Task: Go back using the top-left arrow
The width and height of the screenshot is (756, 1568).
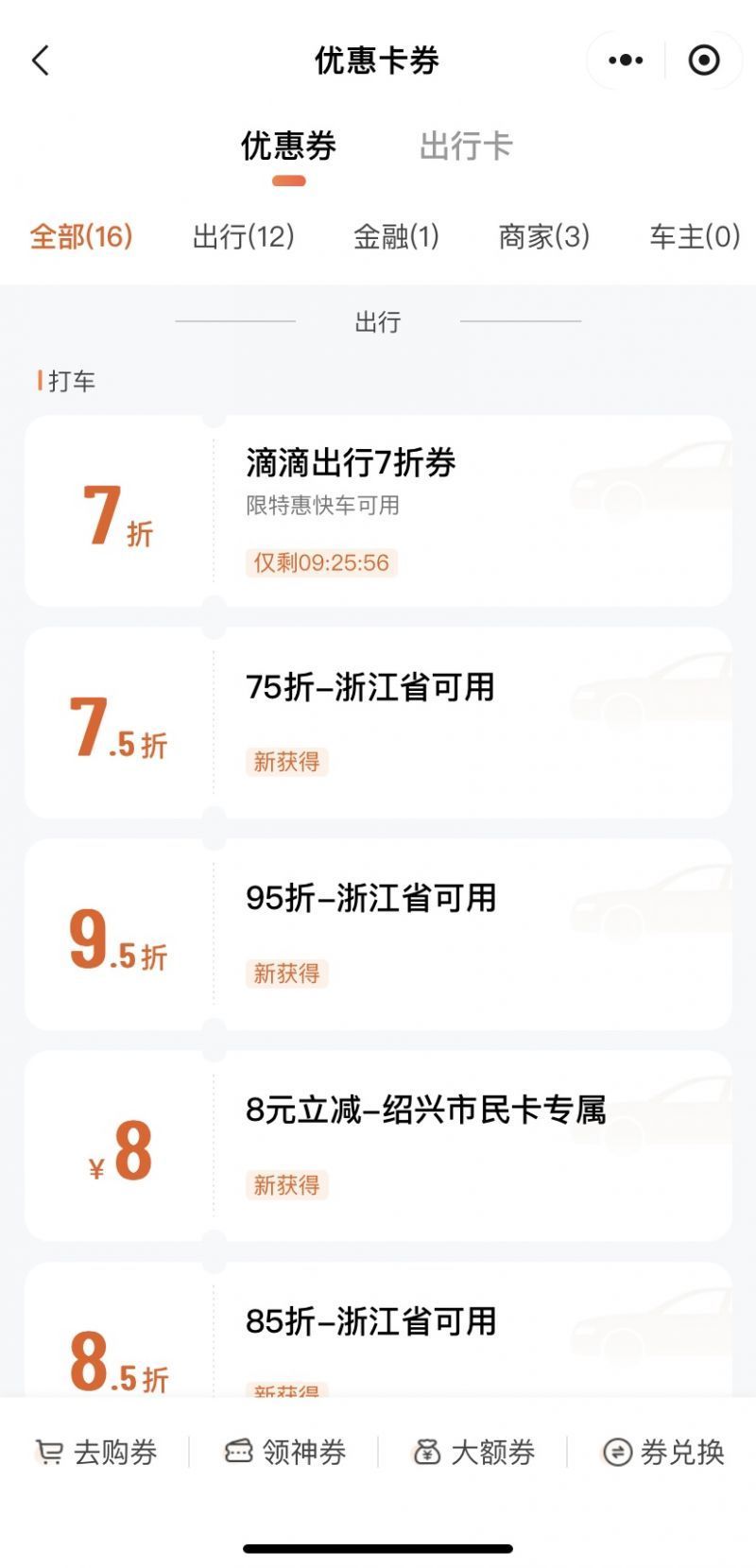Action: pyautogui.click(x=41, y=60)
